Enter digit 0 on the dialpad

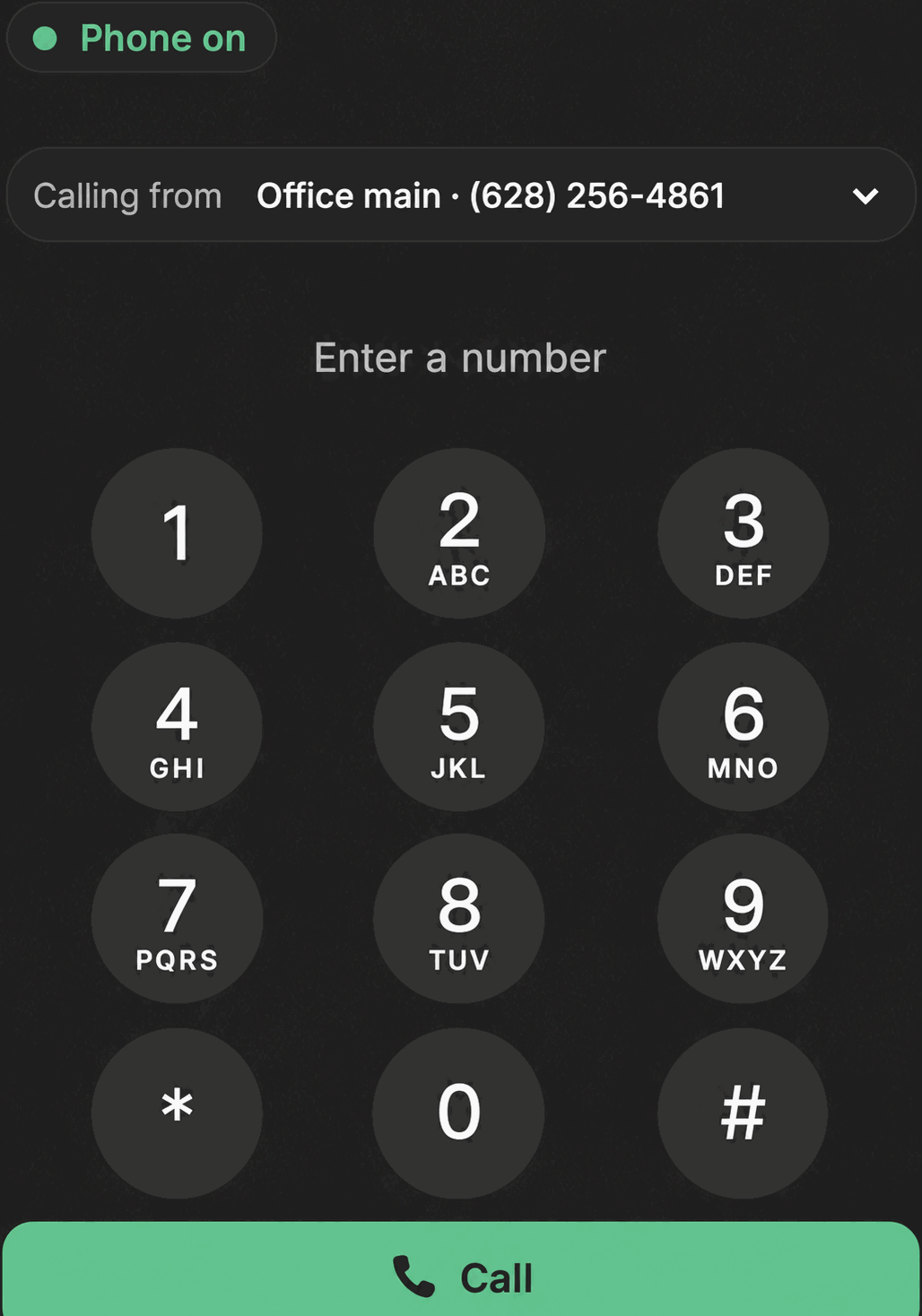pyautogui.click(x=459, y=1113)
